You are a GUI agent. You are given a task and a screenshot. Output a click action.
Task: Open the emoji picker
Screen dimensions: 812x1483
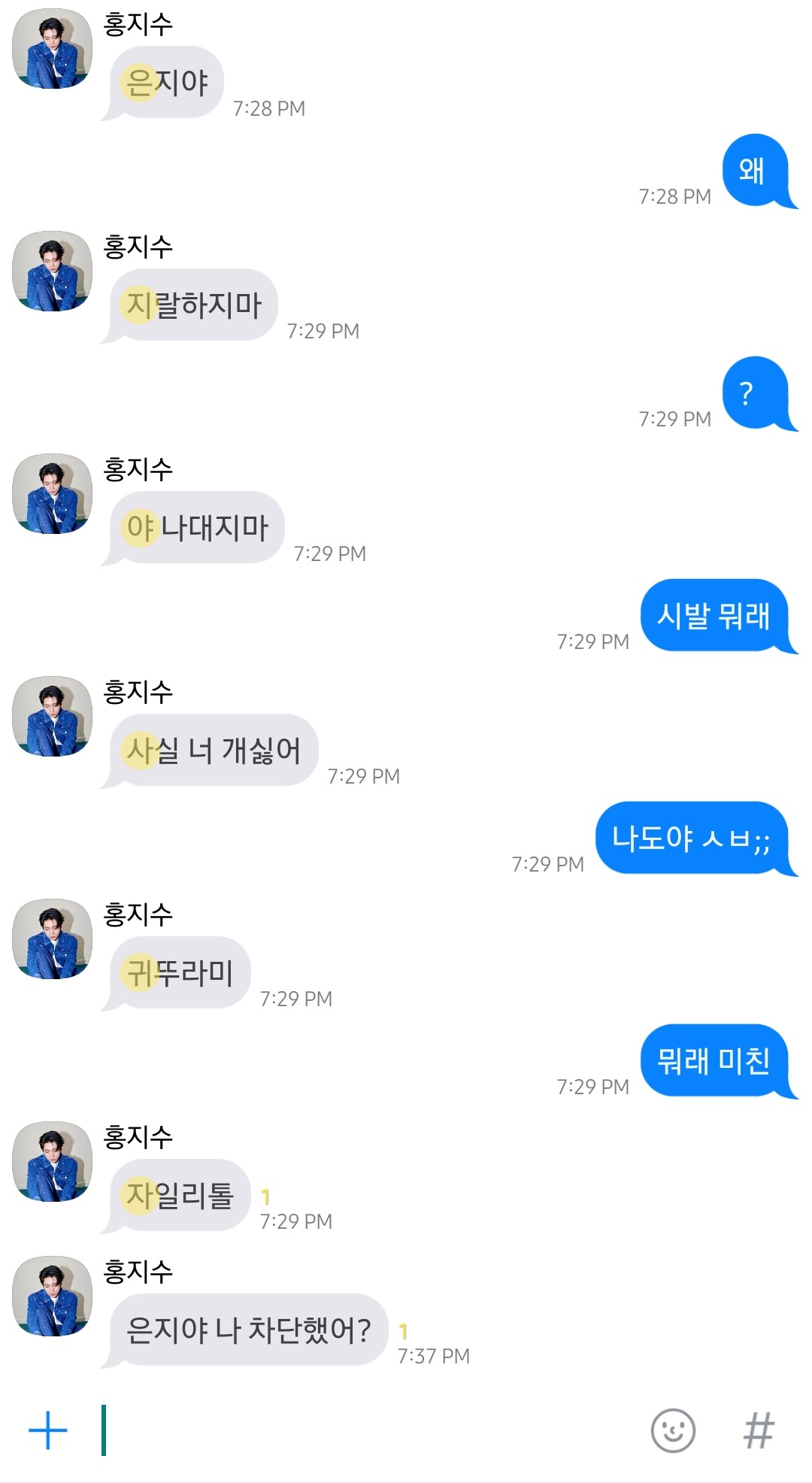(672, 1430)
